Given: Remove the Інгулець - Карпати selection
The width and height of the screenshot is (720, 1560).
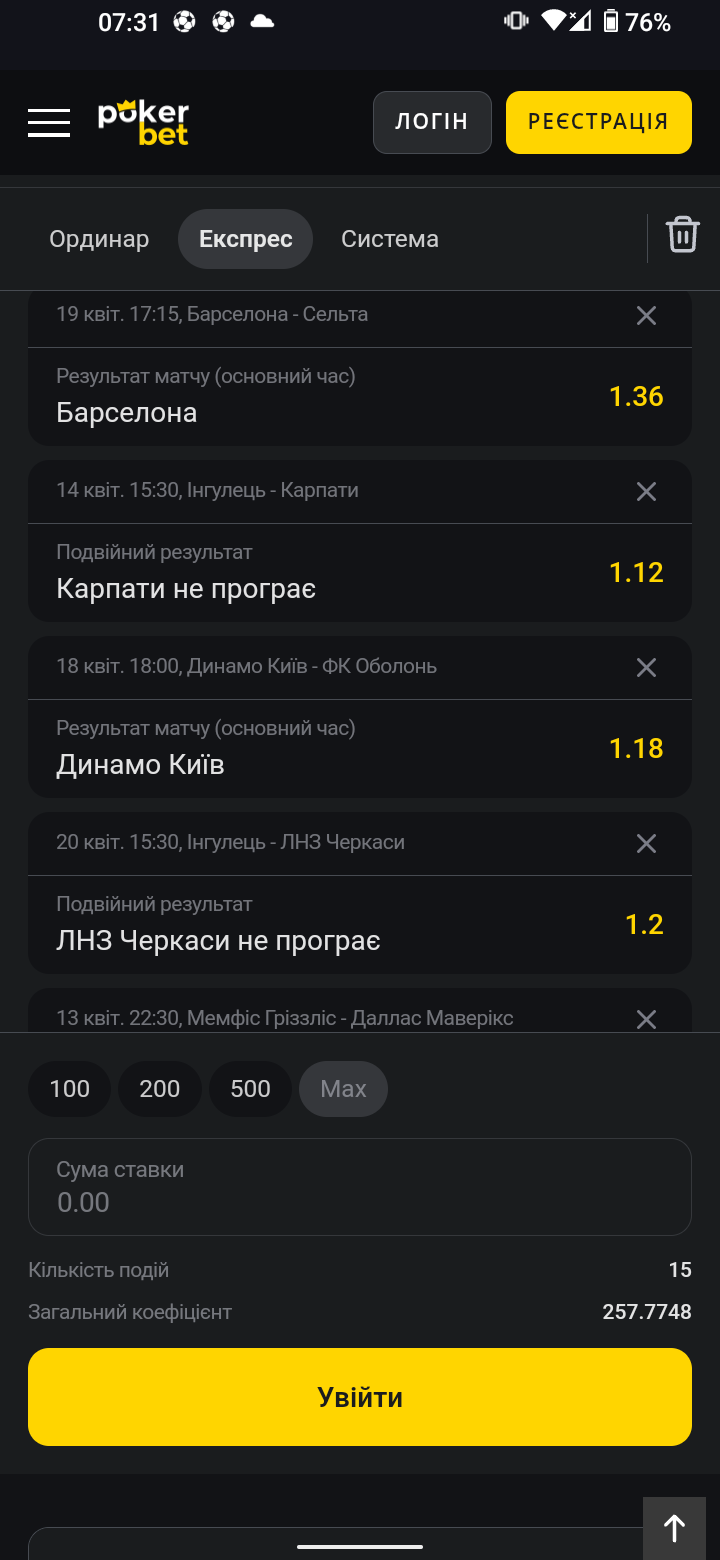Looking at the screenshot, I should tap(647, 491).
